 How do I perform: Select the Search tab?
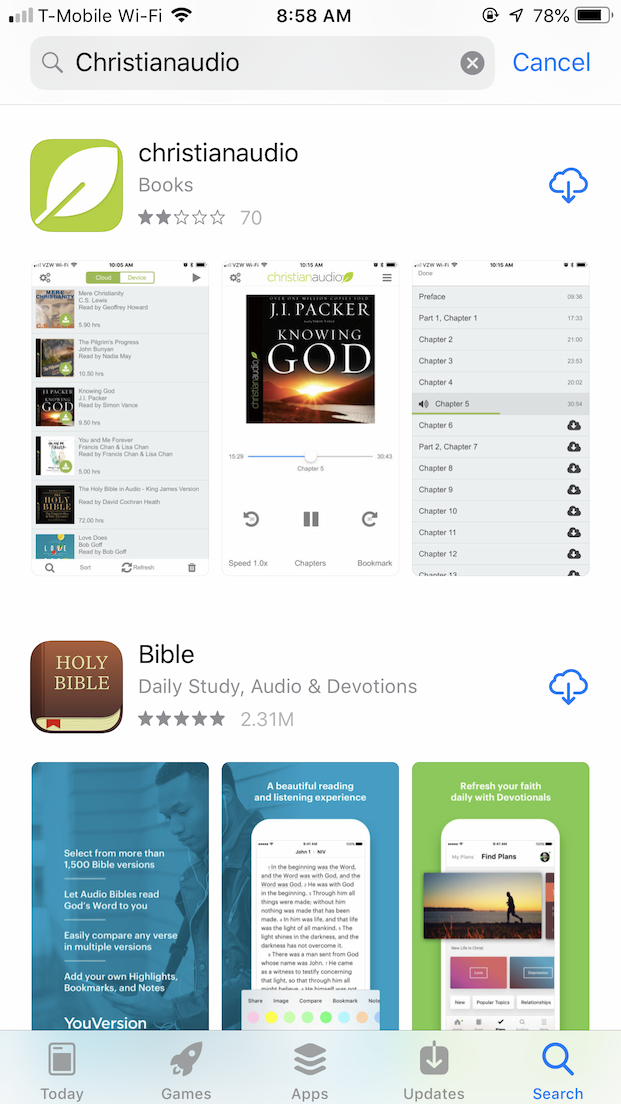pyautogui.click(x=558, y=1070)
